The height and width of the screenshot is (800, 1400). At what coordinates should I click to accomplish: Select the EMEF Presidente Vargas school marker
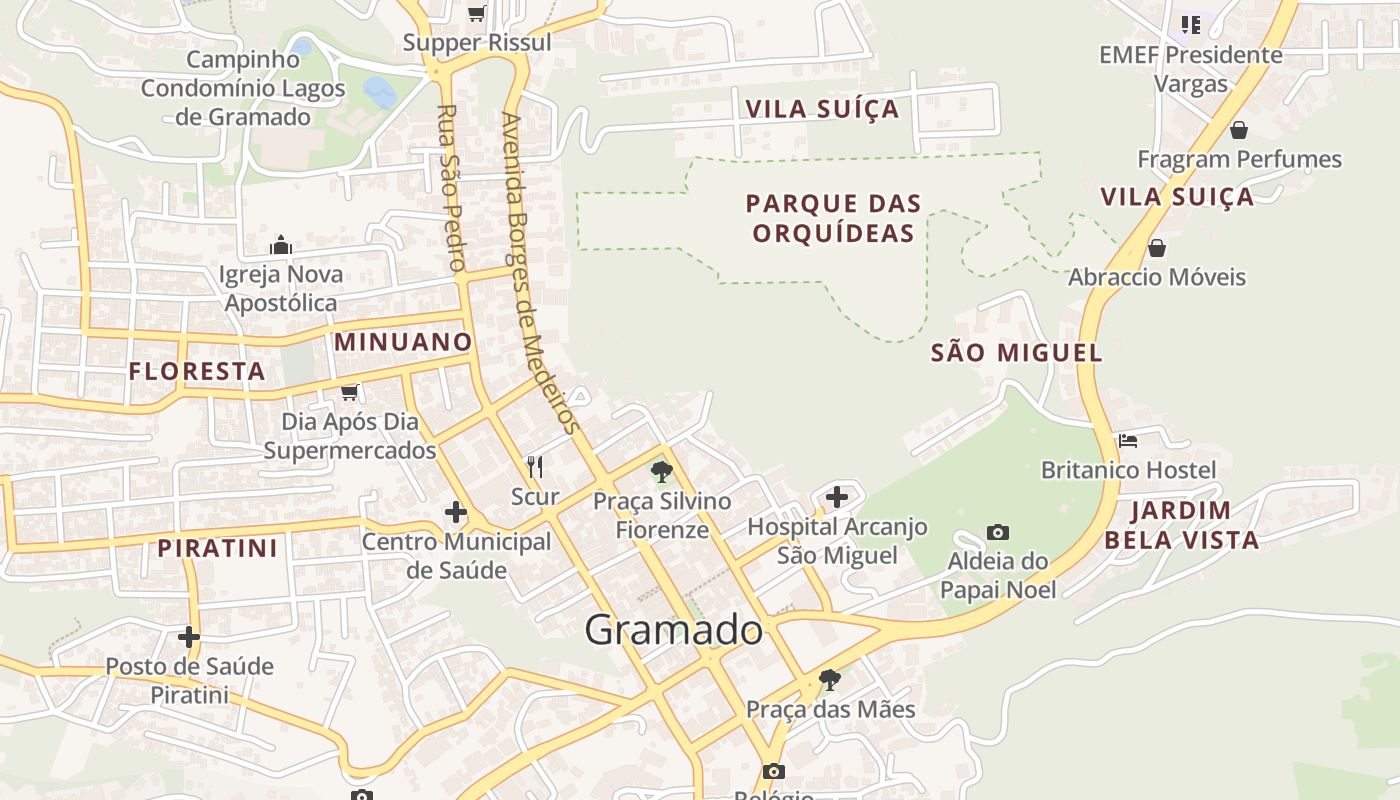(1190, 24)
